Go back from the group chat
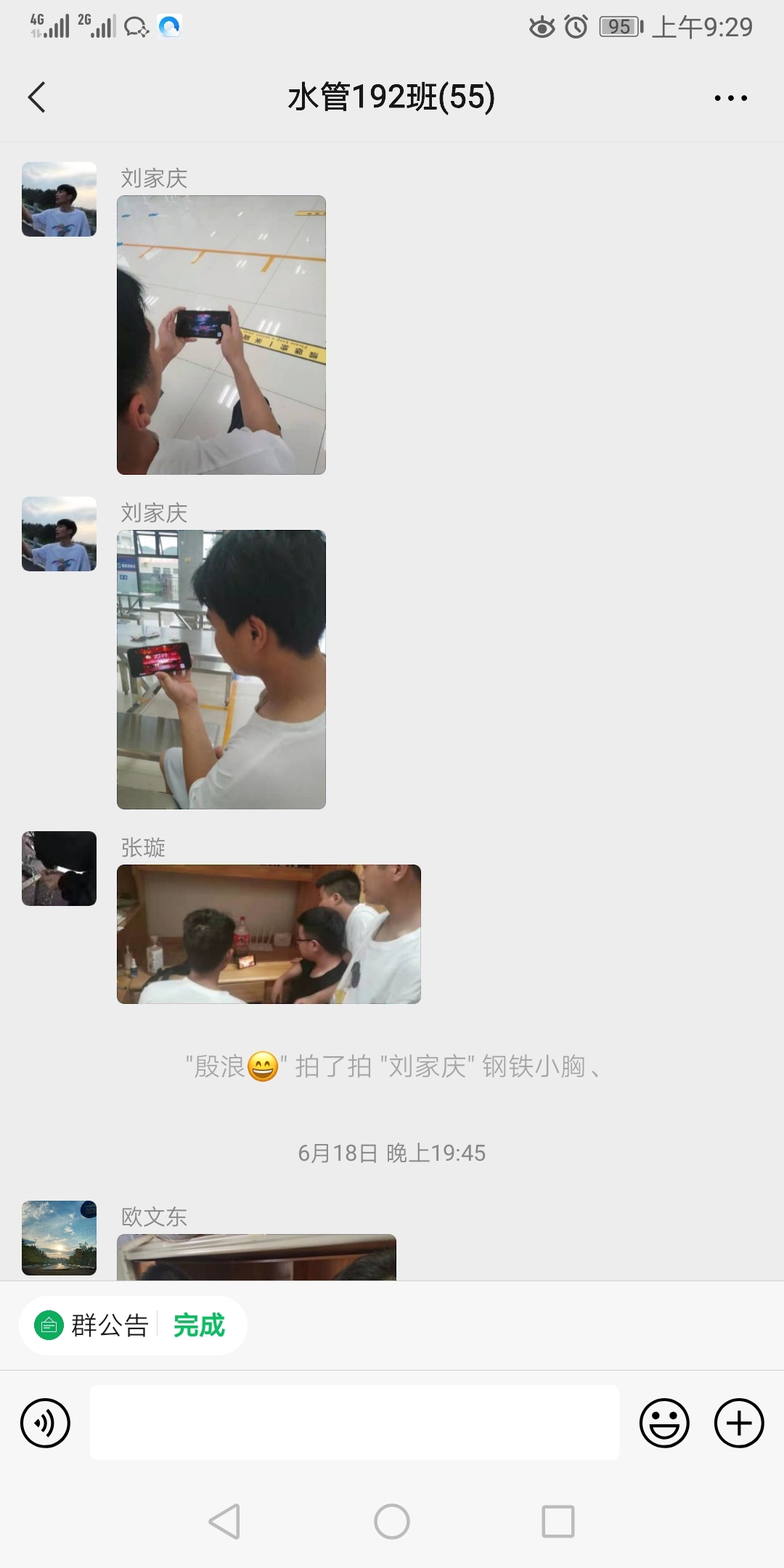This screenshot has height=1568, width=784. pyautogui.click(x=38, y=97)
